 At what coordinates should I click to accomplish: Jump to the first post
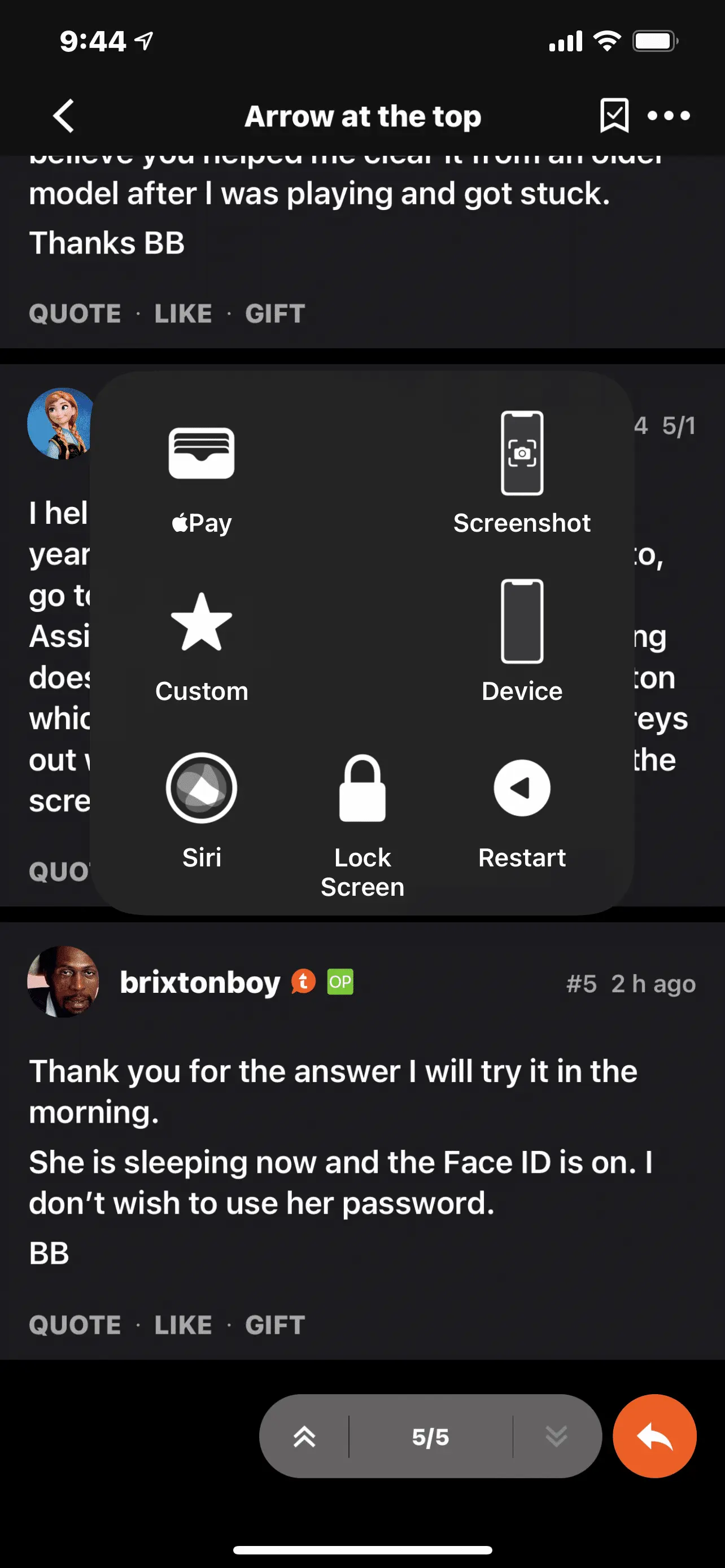[x=304, y=1436]
